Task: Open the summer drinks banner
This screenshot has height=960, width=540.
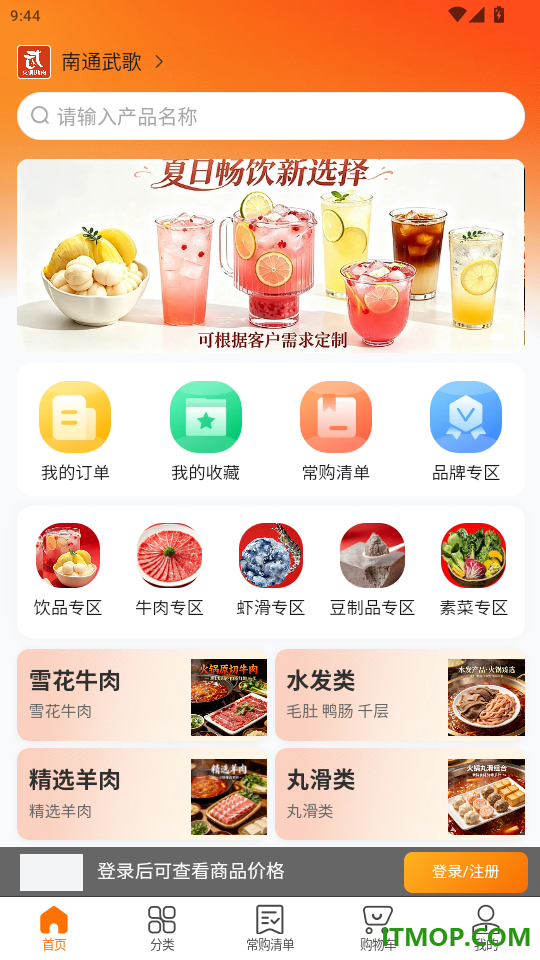Action: (x=271, y=255)
